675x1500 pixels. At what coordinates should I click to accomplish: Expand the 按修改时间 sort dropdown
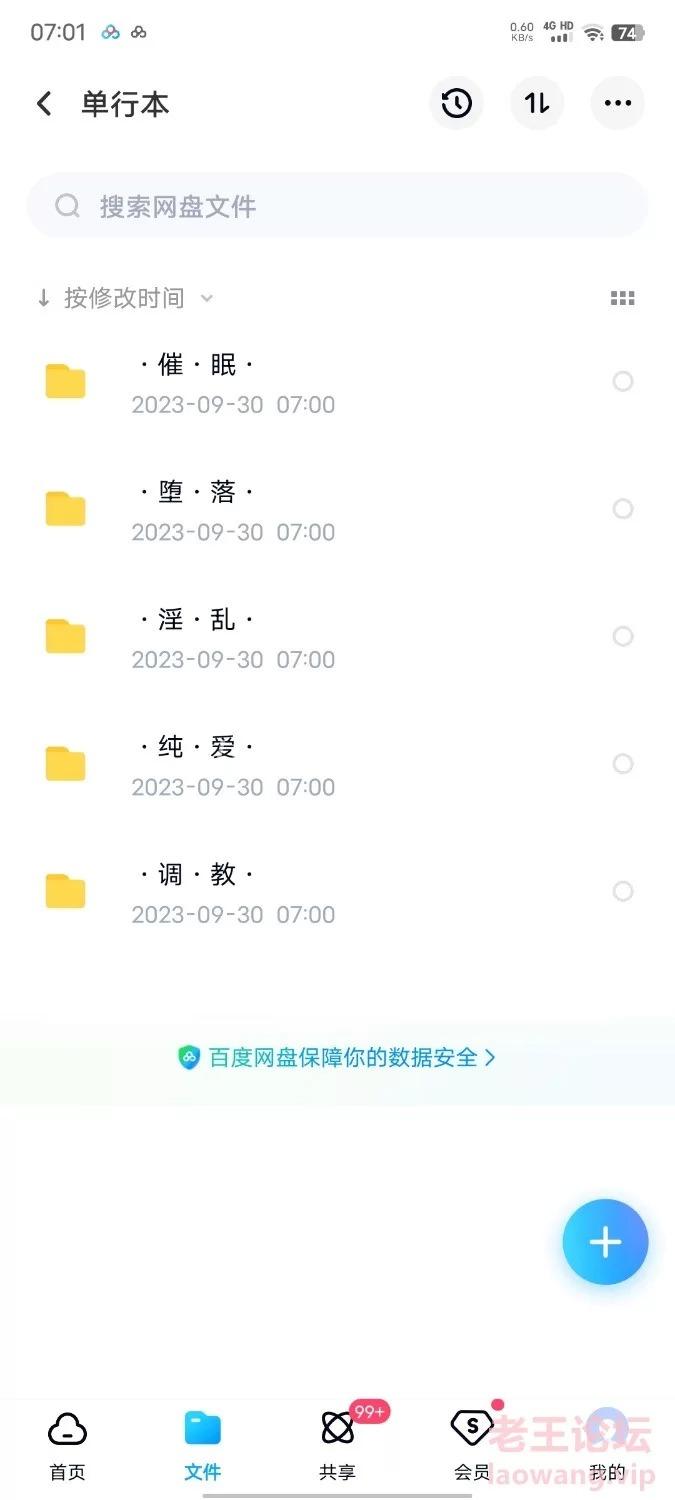pyautogui.click(x=125, y=298)
